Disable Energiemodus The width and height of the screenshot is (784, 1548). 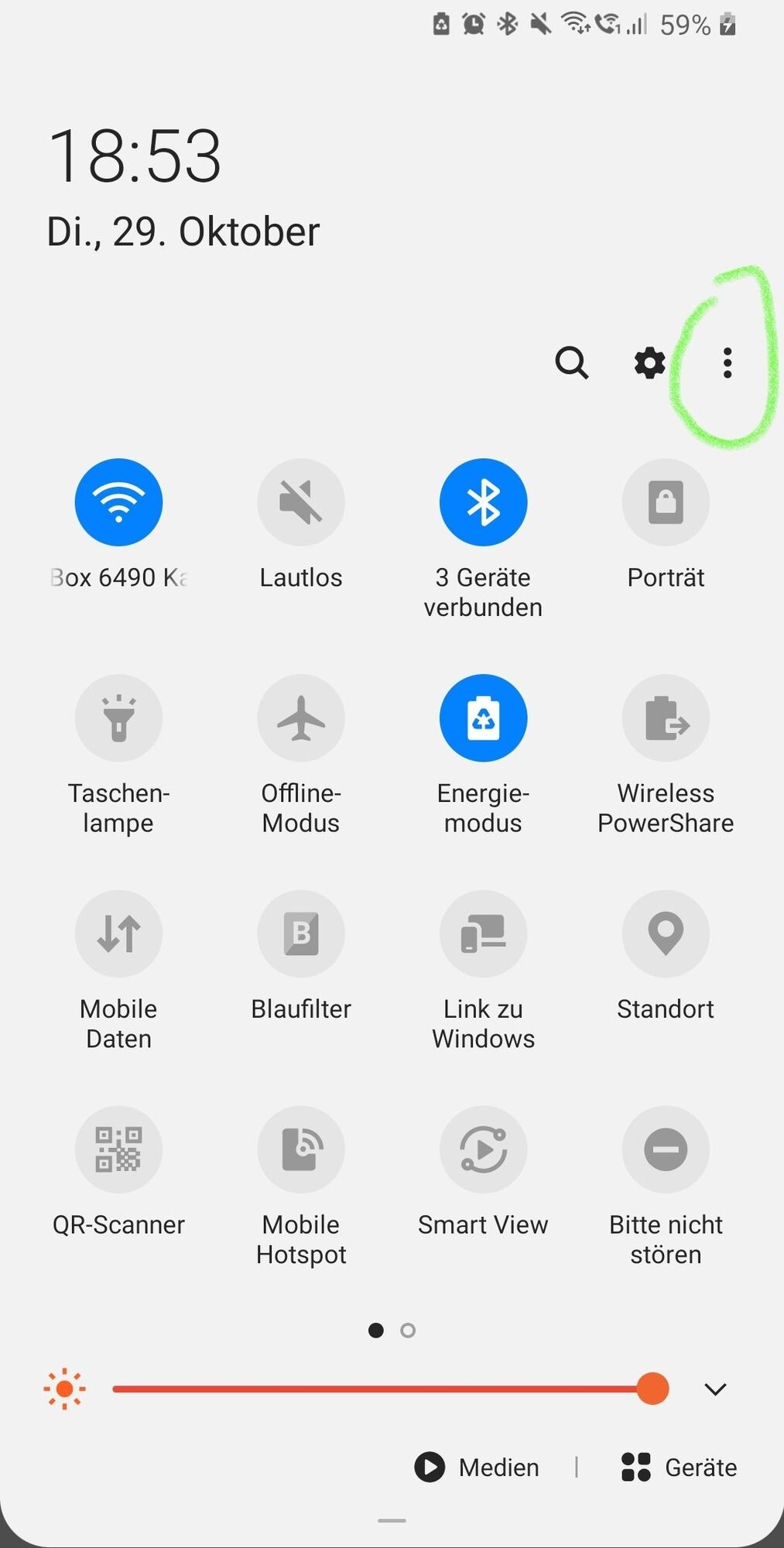483,718
